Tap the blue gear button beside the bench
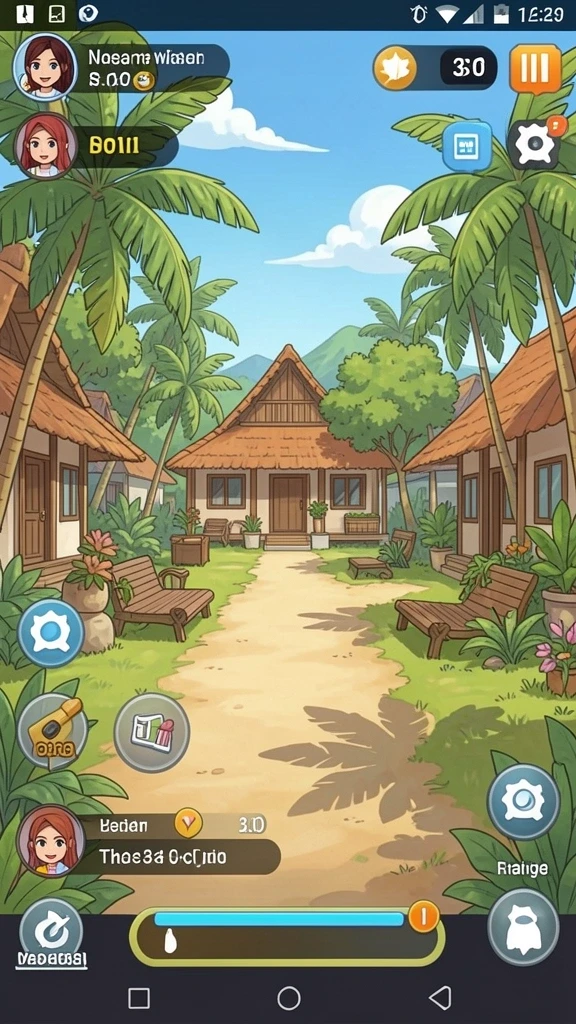576x1024 pixels. [x=51, y=632]
